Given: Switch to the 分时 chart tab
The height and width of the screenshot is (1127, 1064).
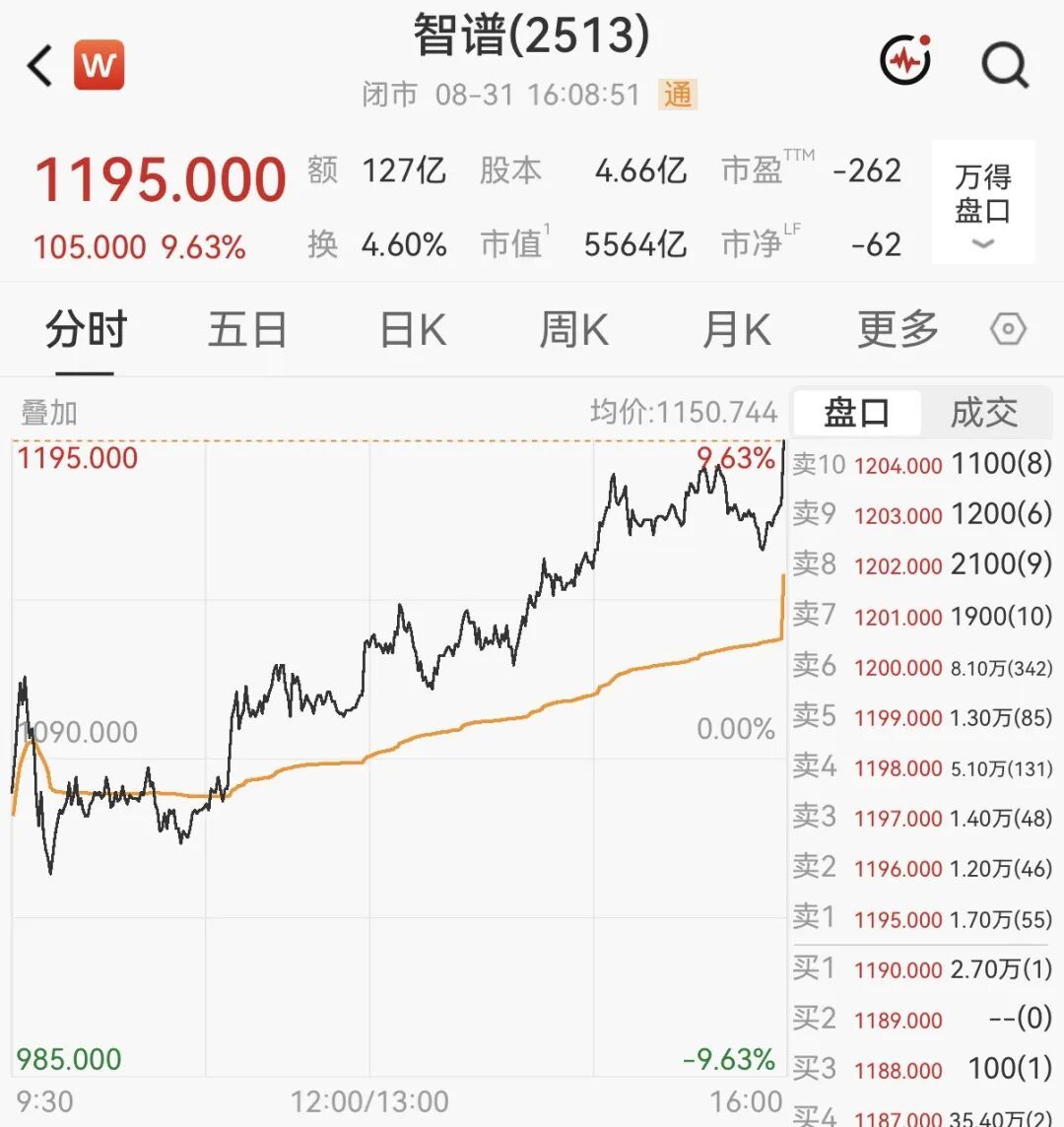Looking at the screenshot, I should pos(86,331).
